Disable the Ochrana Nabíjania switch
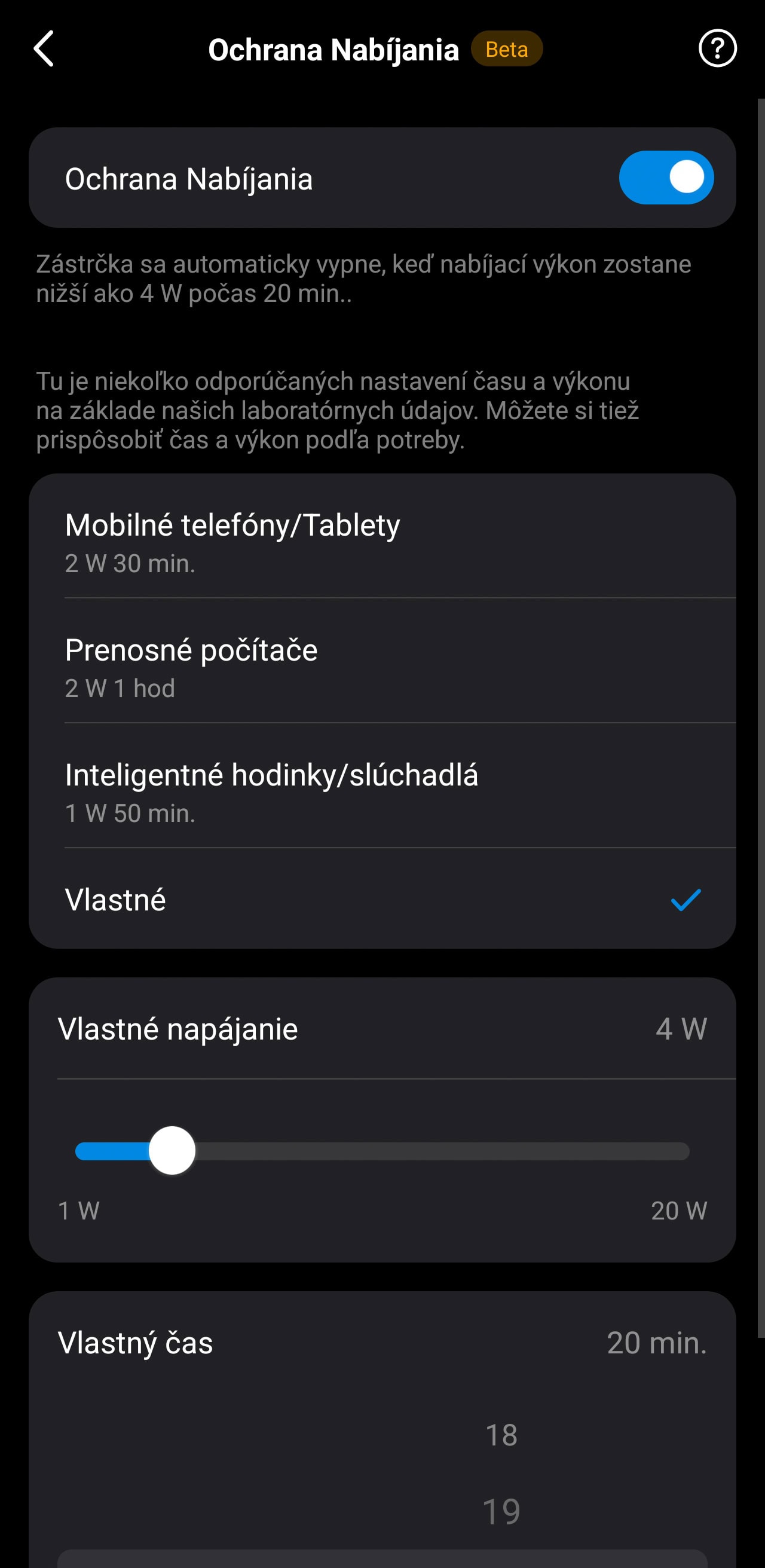This screenshot has width=765, height=1568. click(666, 178)
